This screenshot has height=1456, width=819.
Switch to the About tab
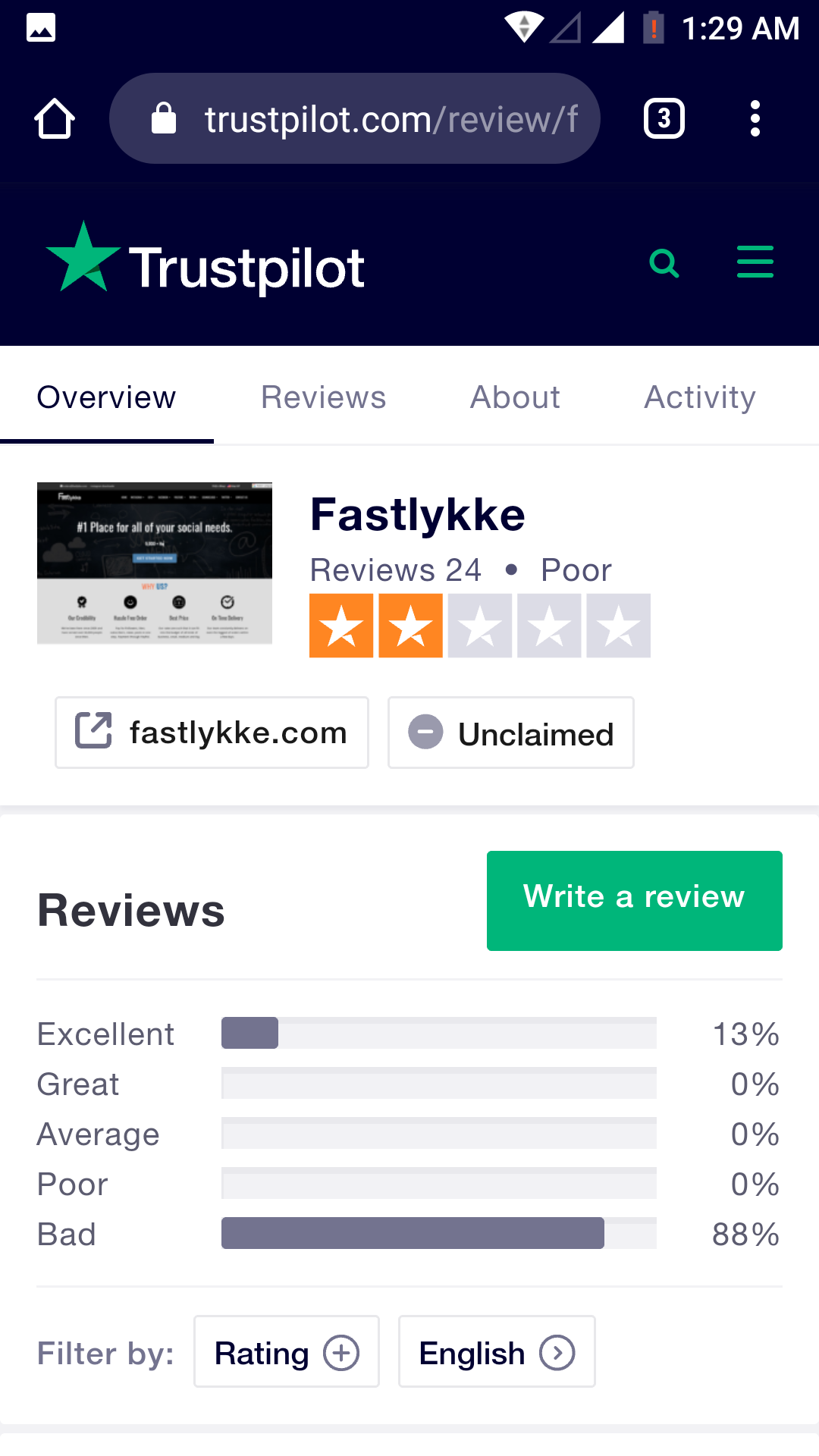coord(515,397)
